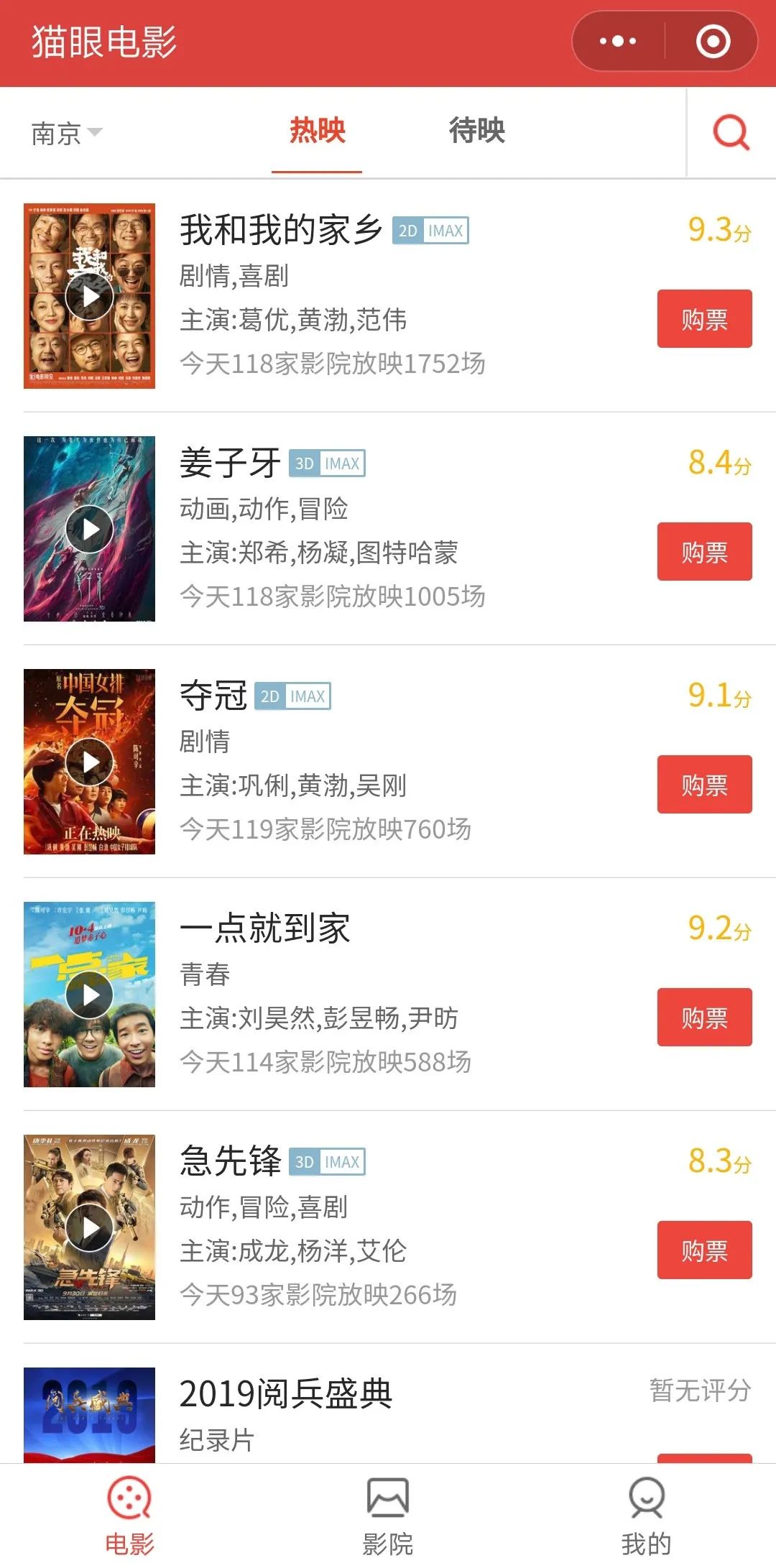Buy tickets for 我和我的家乡
Image resolution: width=776 pixels, height=1568 pixels.
tap(704, 319)
